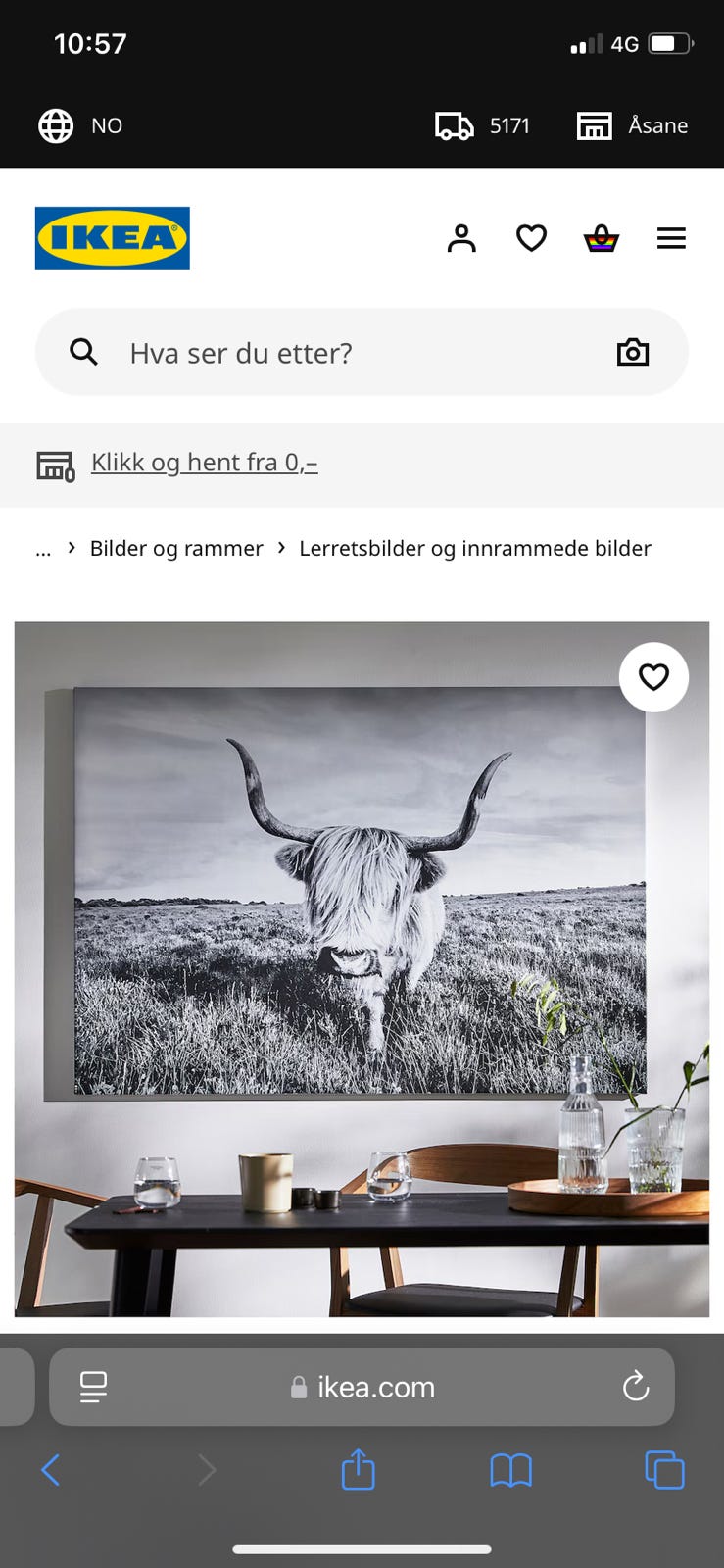Check delivery info via the truck icon
724x1568 pixels.
453,125
